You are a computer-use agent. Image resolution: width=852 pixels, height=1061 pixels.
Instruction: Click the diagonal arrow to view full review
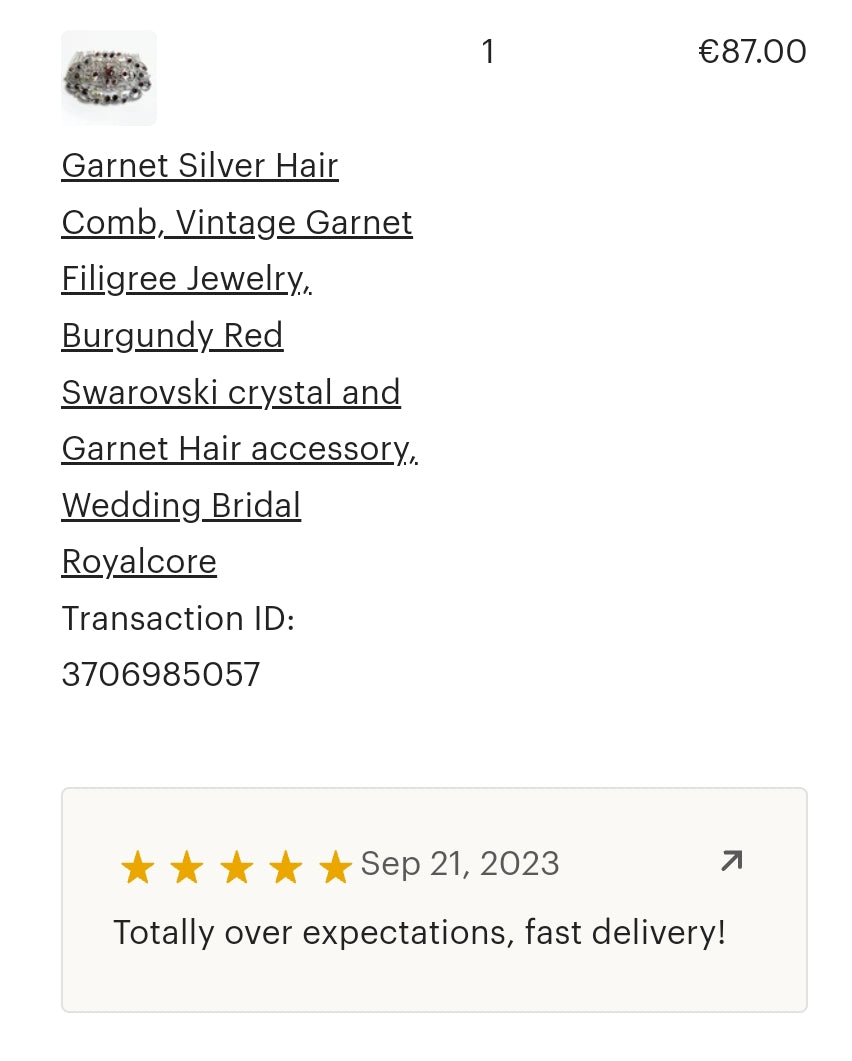pos(731,861)
